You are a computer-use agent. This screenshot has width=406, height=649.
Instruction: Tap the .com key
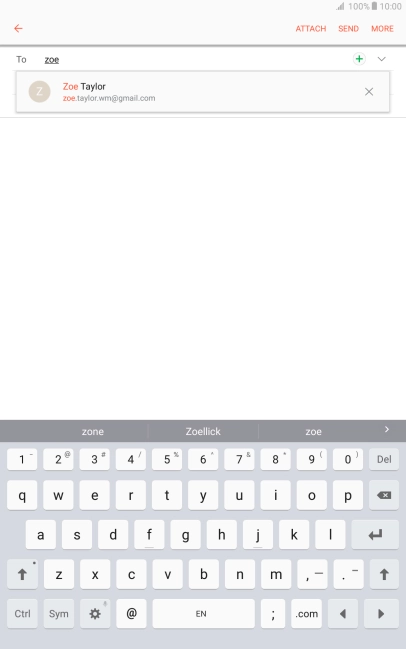point(306,613)
